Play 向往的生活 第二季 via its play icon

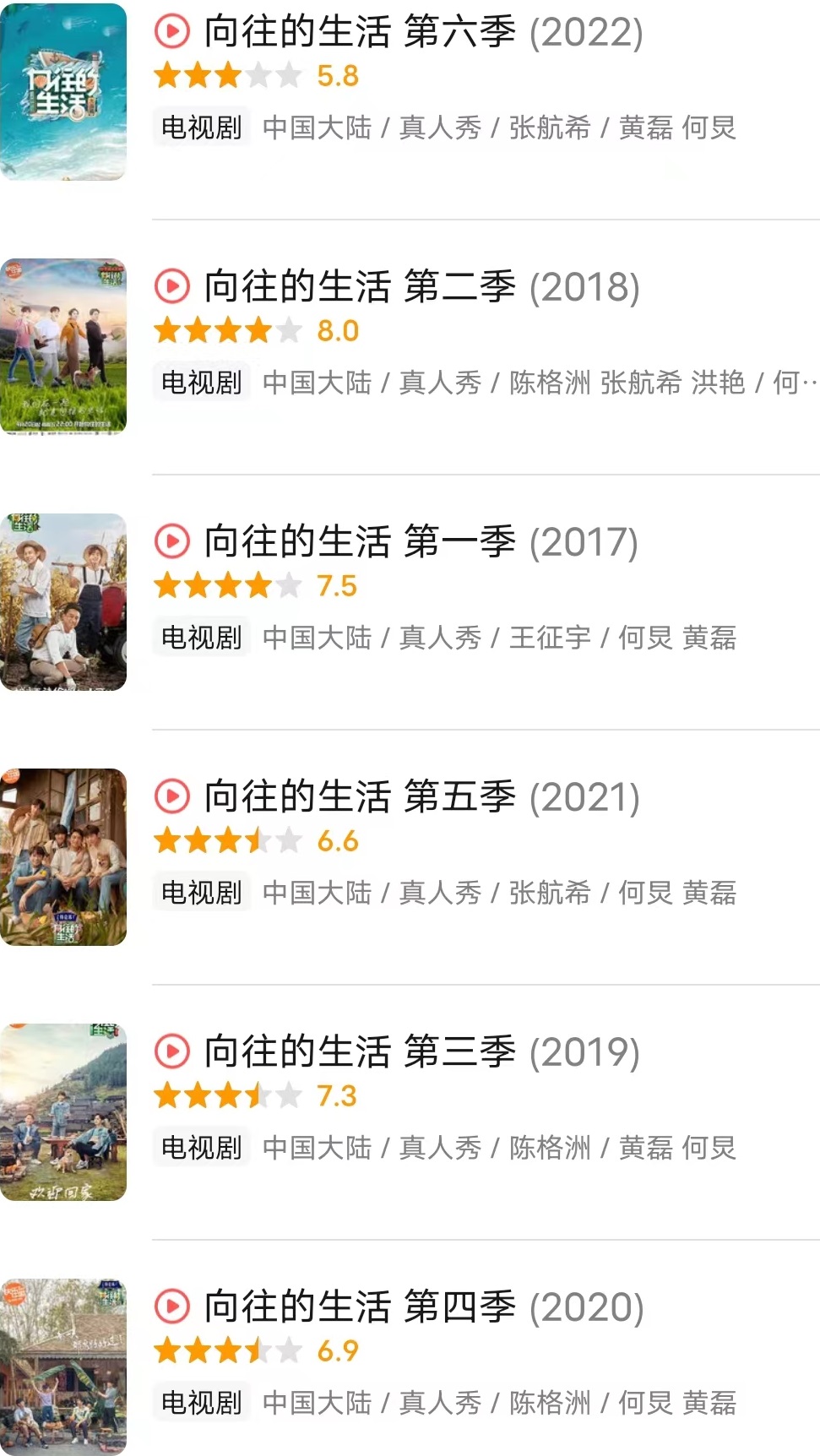(x=173, y=287)
